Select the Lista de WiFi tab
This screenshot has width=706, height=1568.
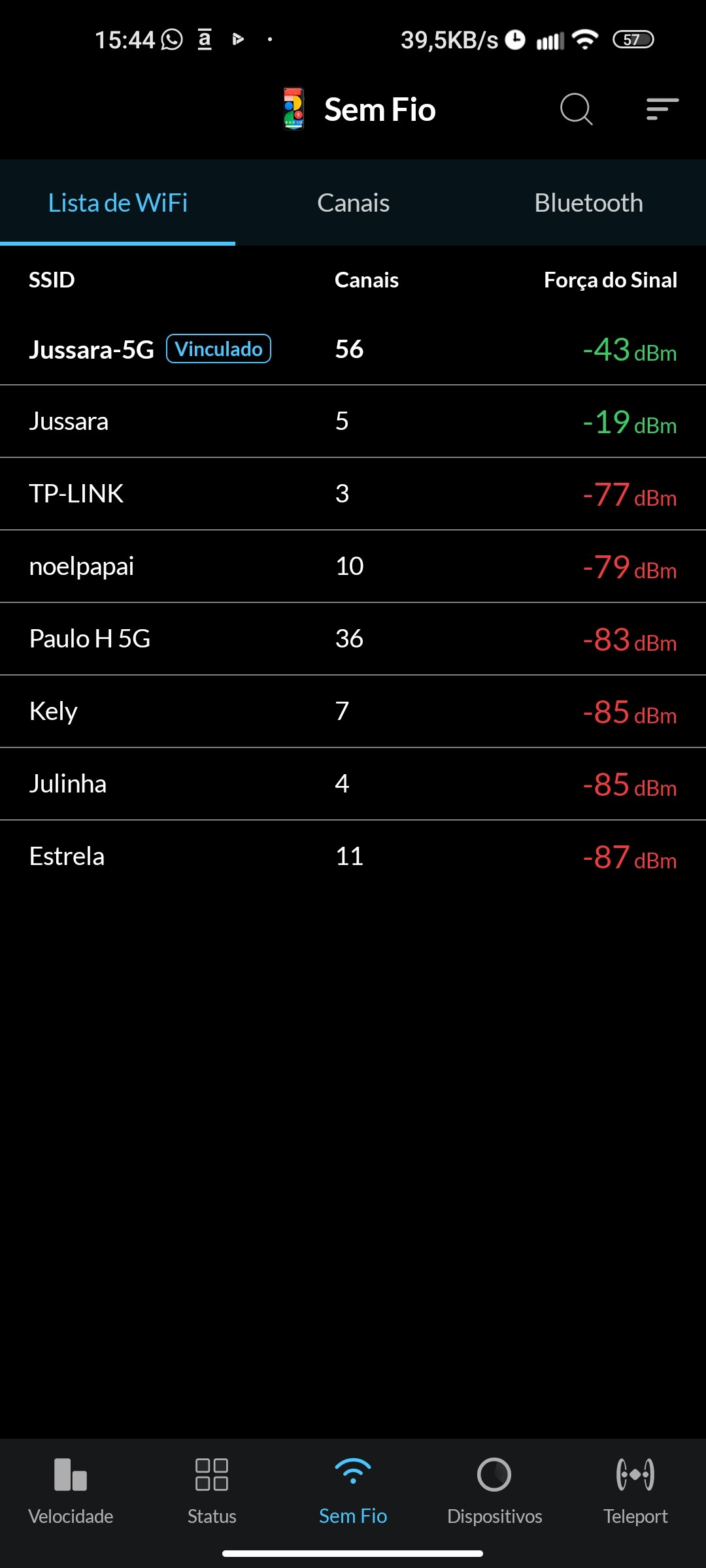click(118, 203)
